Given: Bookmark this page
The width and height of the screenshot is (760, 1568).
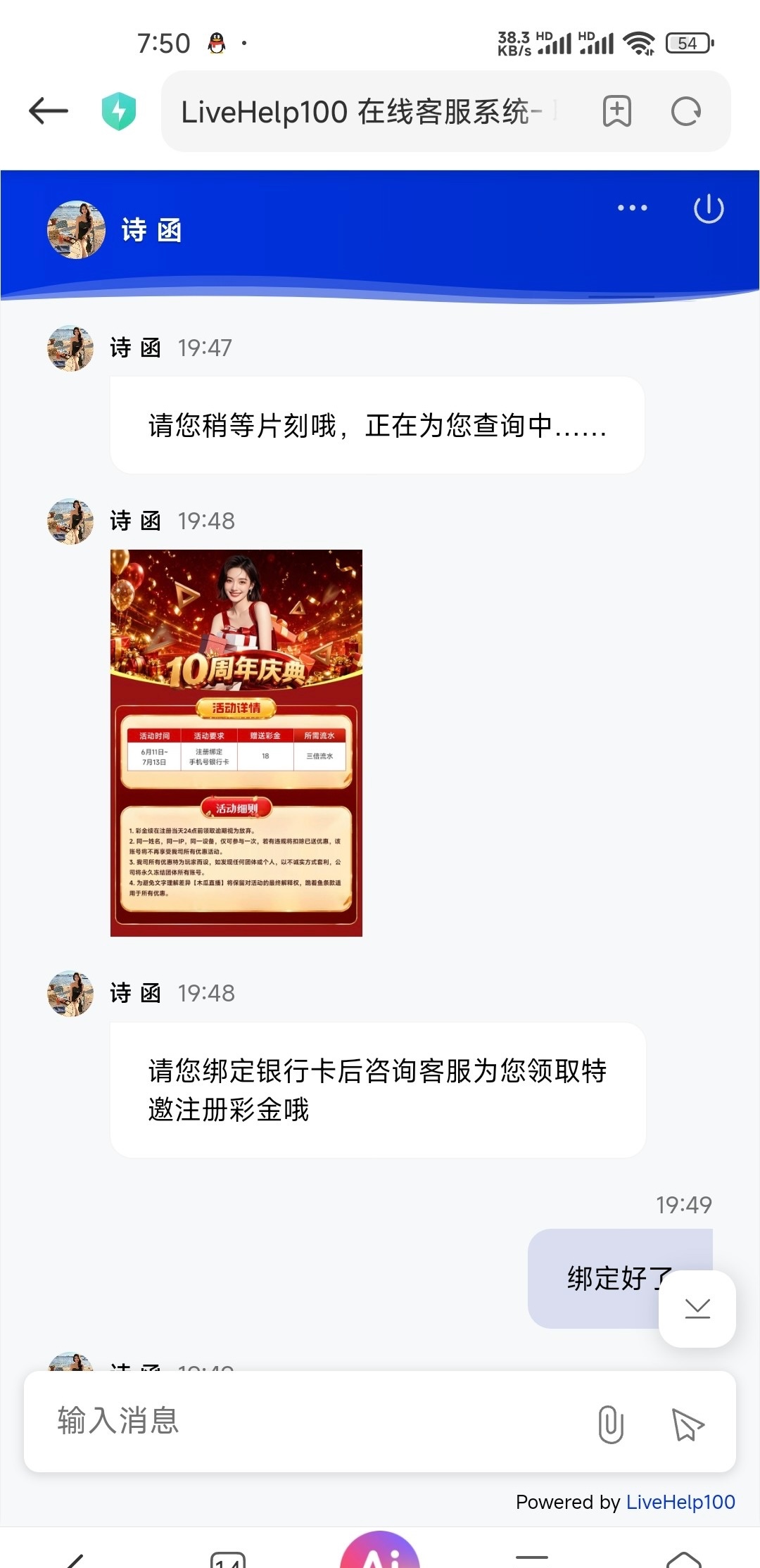Looking at the screenshot, I should 616,111.
